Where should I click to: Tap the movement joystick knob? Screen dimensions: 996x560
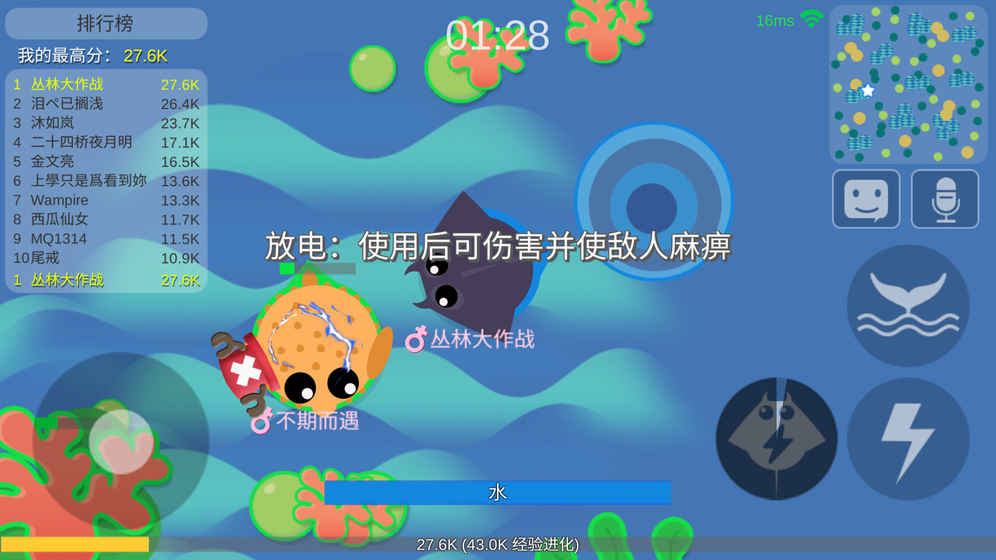click(121, 441)
